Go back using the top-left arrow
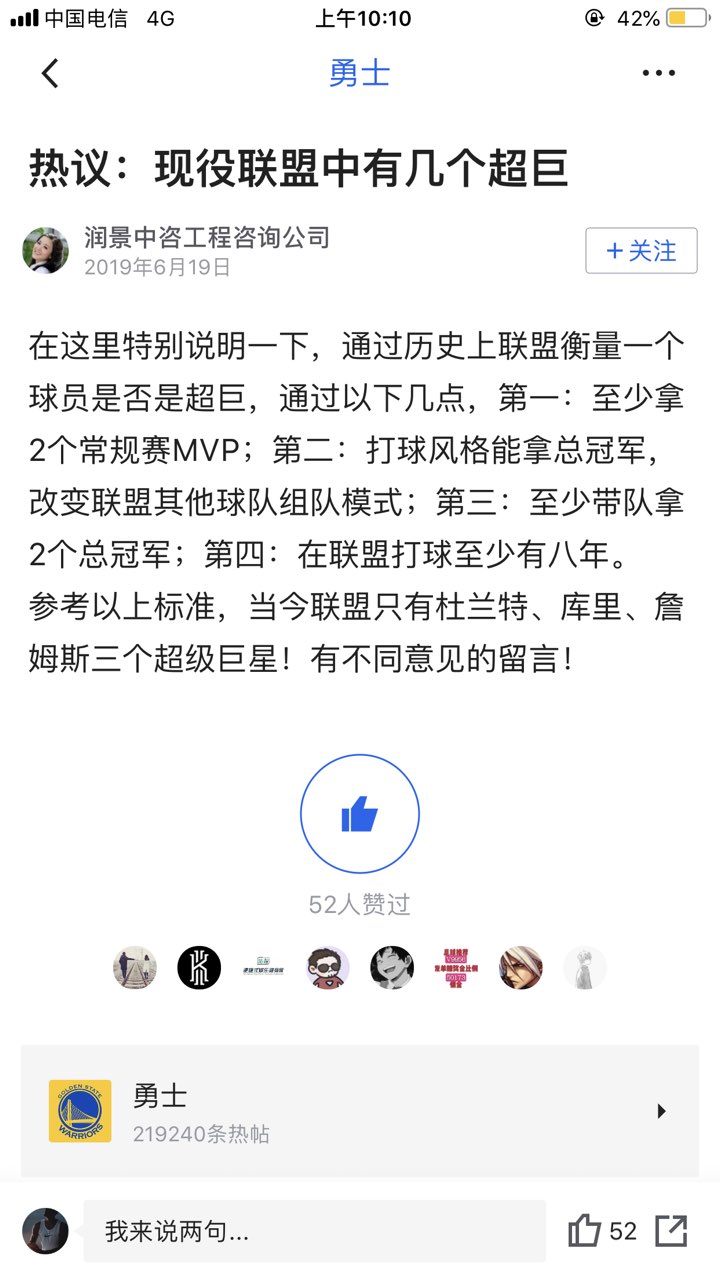This screenshot has width=720, height=1280. pyautogui.click(x=50, y=73)
